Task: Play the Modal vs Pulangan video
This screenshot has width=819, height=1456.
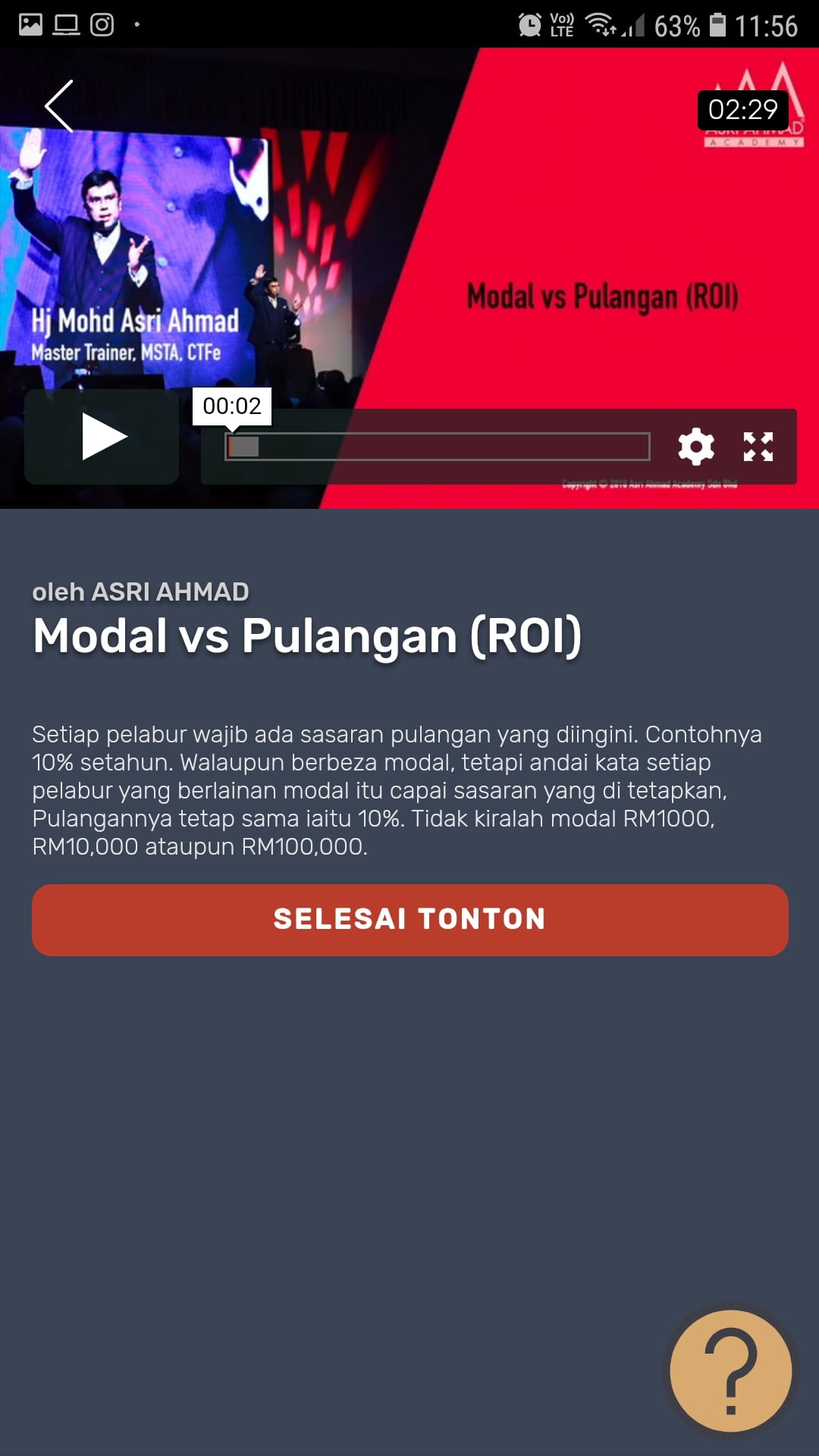Action: [102, 437]
